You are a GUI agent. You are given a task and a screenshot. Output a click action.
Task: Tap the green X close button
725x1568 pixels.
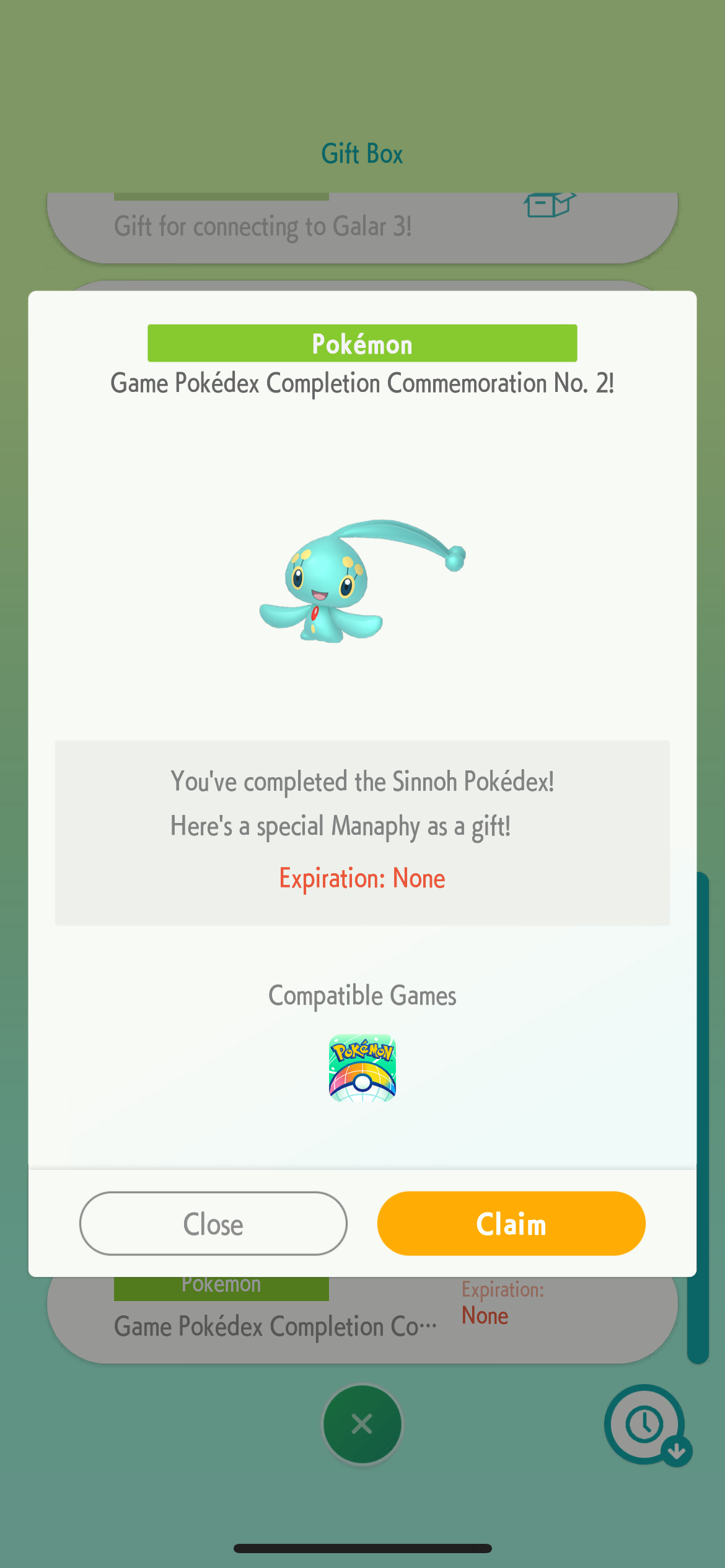click(362, 1424)
